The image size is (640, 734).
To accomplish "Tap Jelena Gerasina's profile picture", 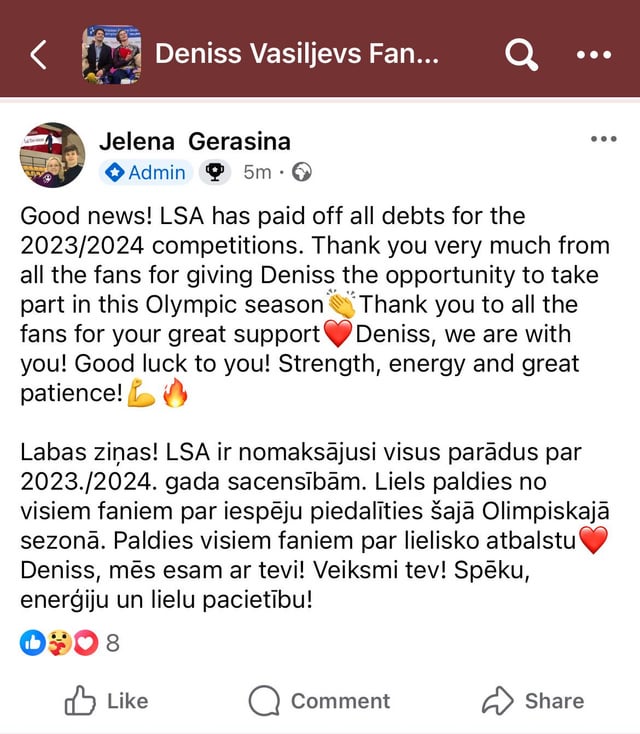I will (53, 155).
